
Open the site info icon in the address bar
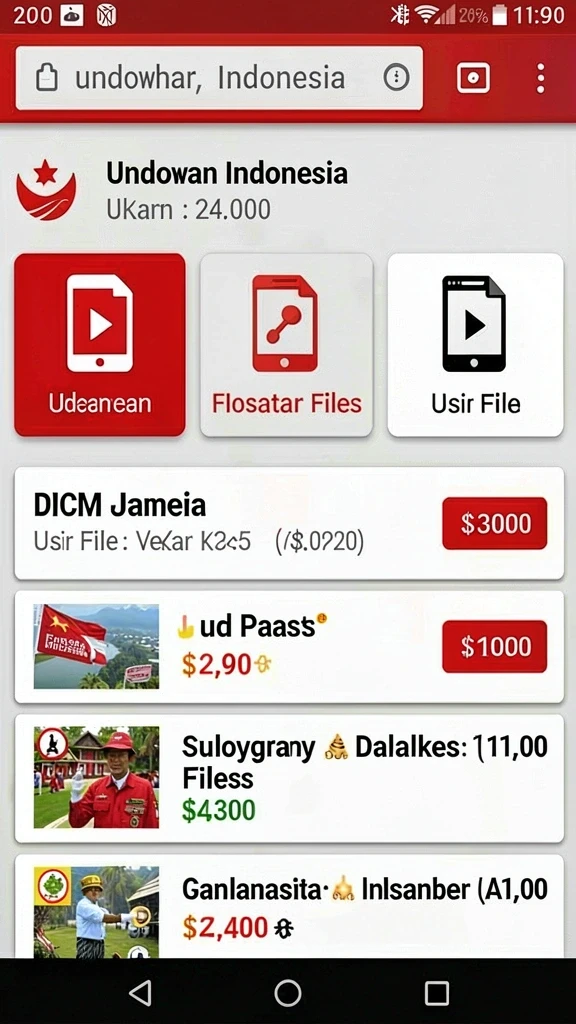click(396, 78)
